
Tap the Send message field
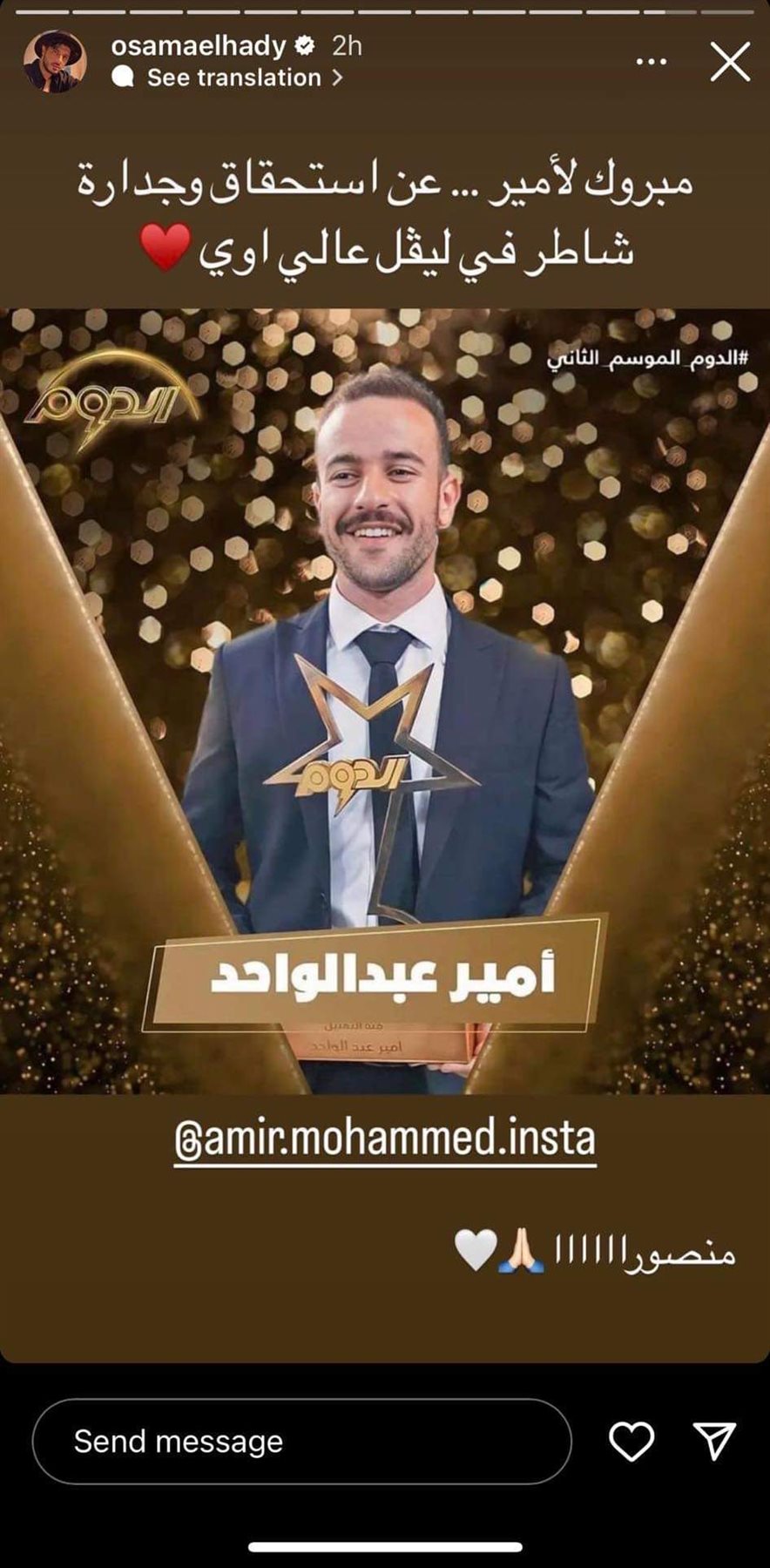click(301, 1442)
